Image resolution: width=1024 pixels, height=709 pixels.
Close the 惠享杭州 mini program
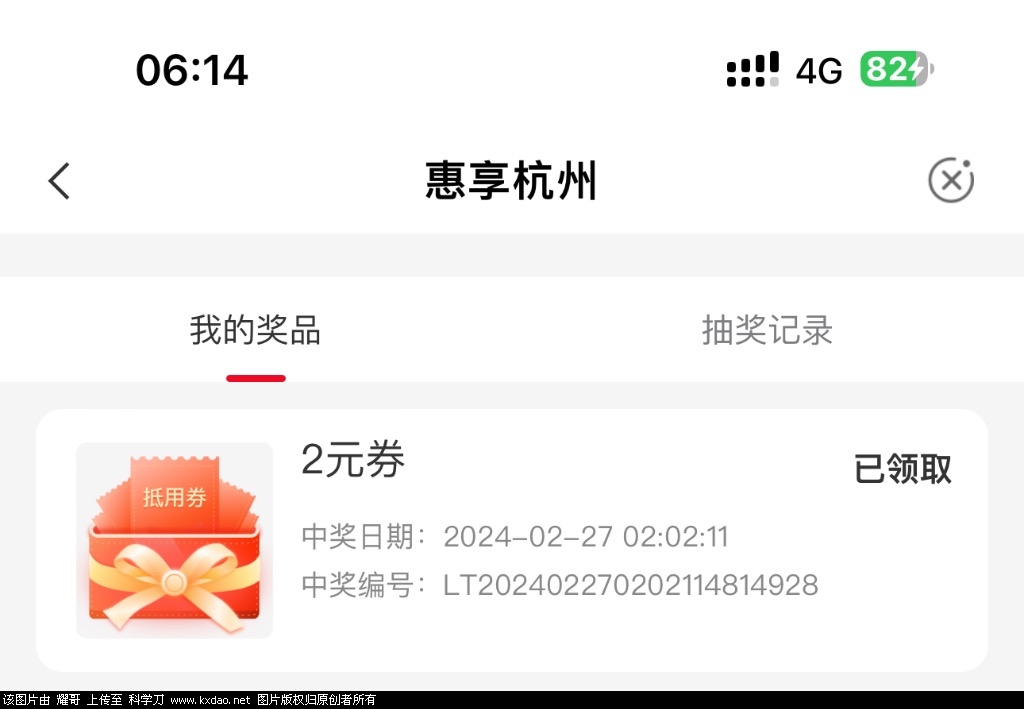click(x=950, y=181)
